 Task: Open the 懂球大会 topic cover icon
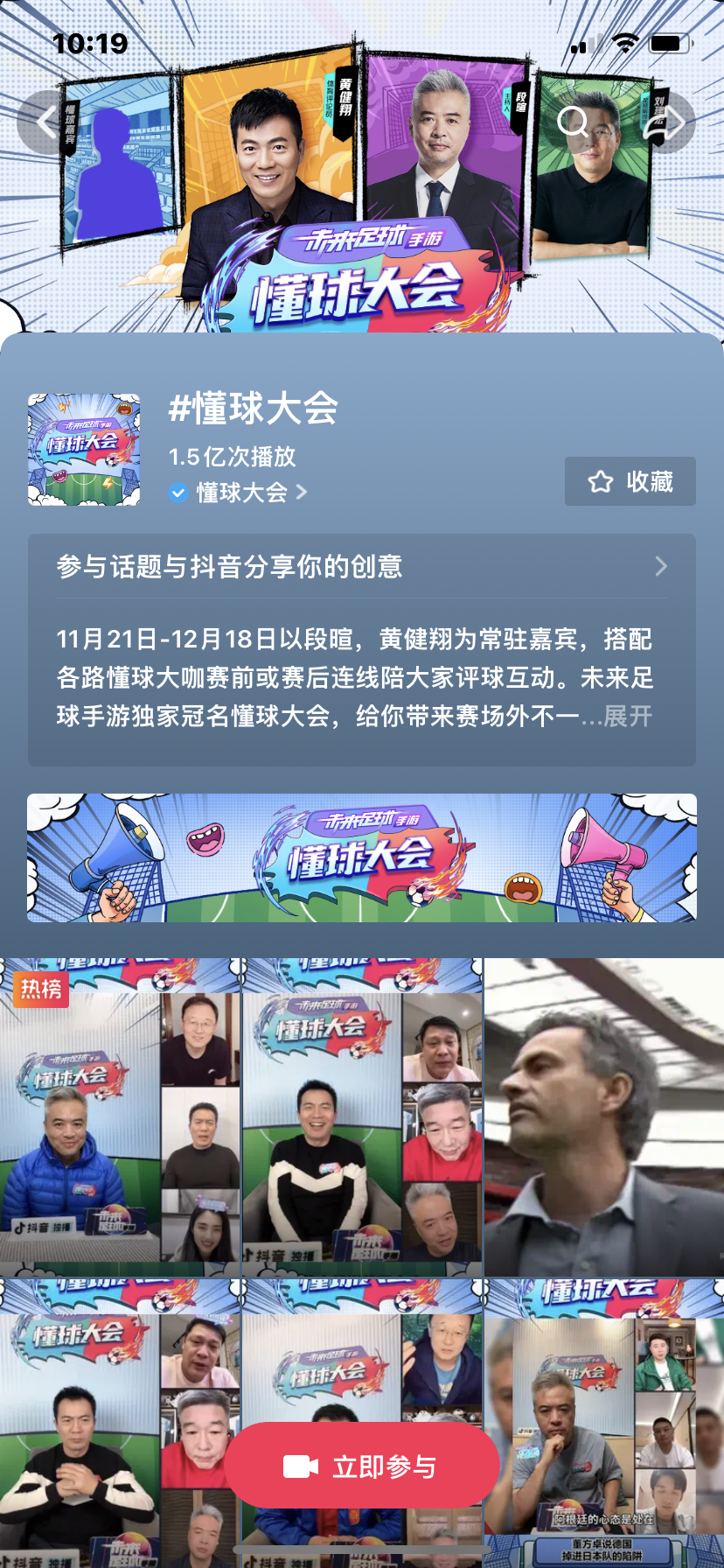click(83, 449)
